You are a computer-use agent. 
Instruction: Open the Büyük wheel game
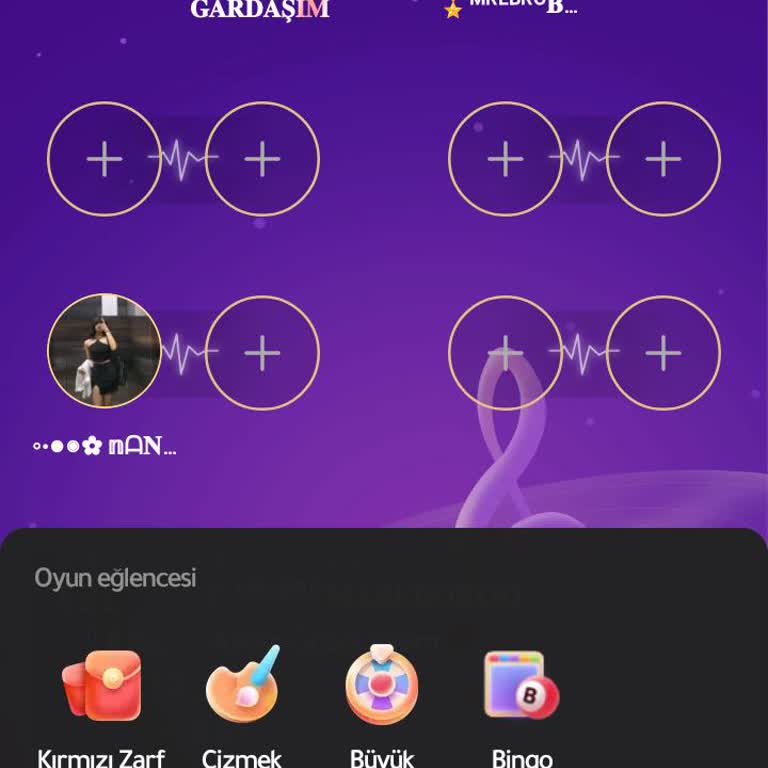(x=382, y=687)
